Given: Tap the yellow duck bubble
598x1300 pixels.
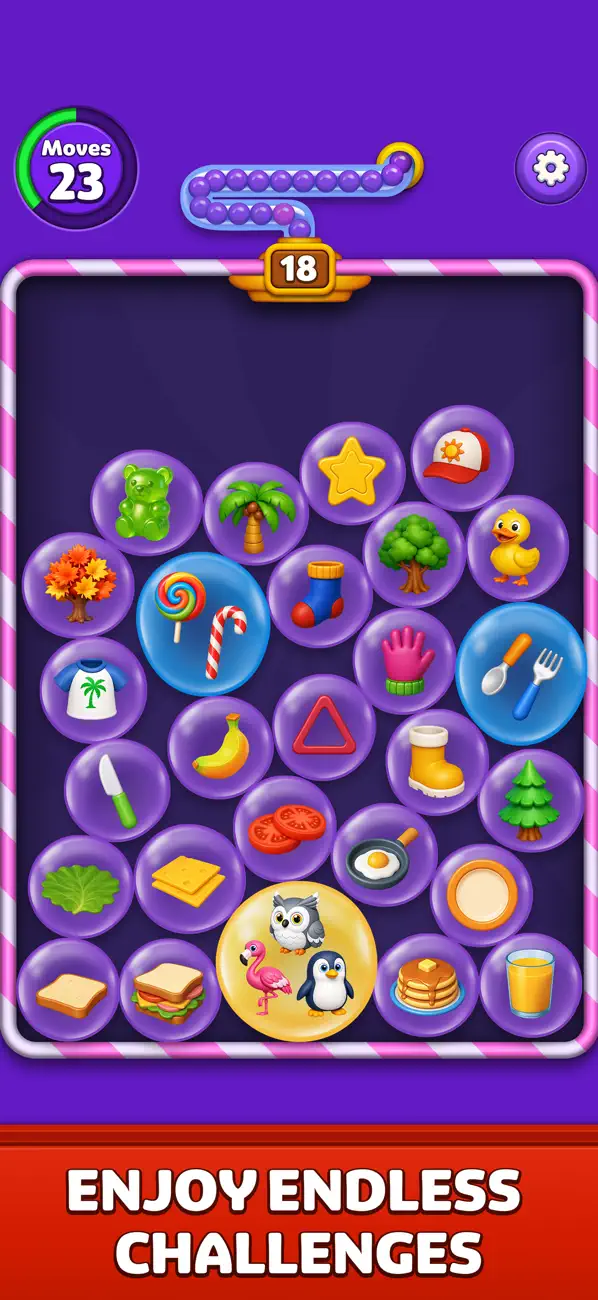Looking at the screenshot, I should click(x=517, y=548).
